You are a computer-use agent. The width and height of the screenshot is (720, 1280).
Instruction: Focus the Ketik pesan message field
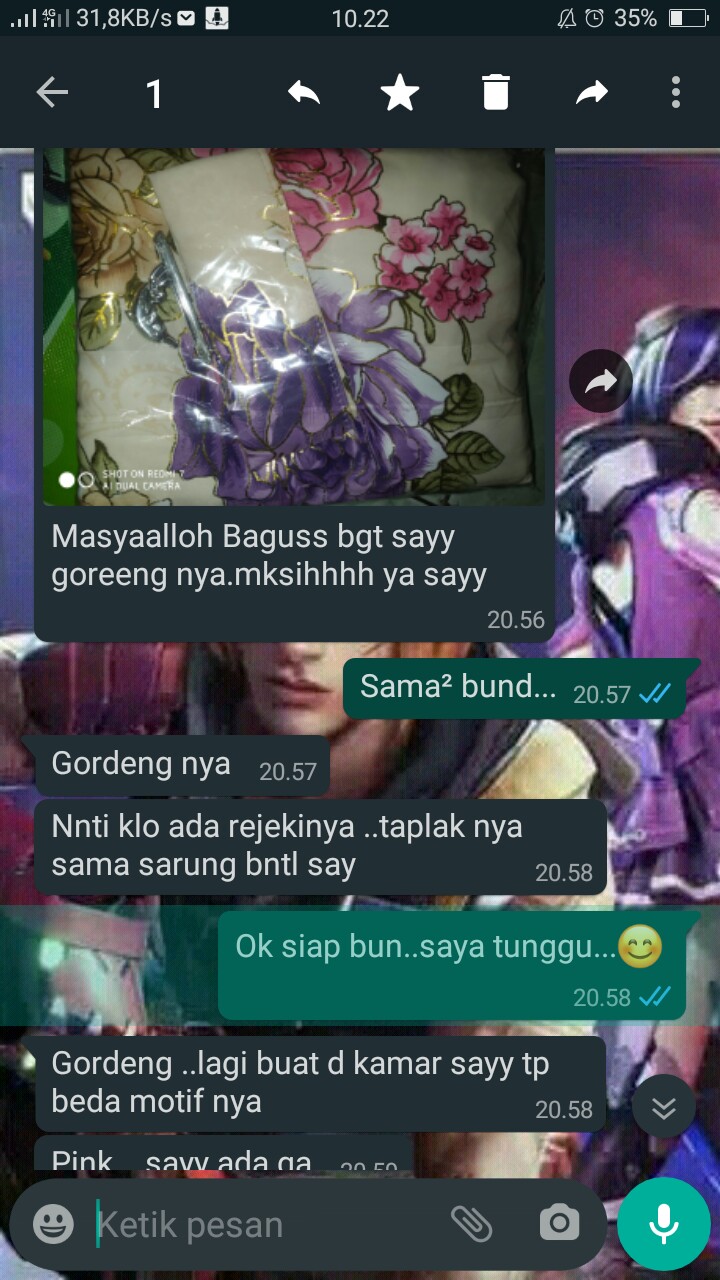point(260,1224)
